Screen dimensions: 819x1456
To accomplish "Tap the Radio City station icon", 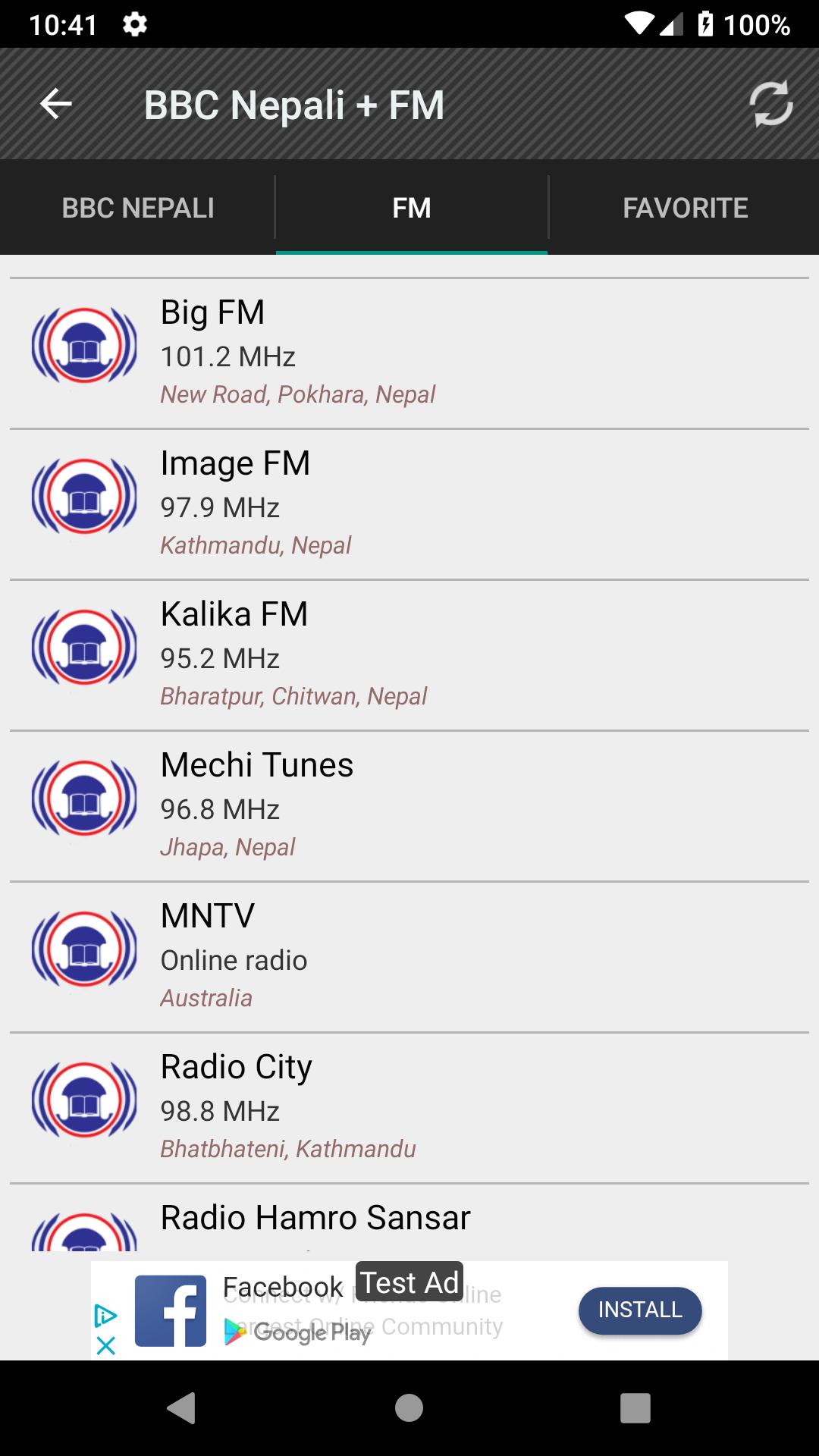I will [83, 1100].
